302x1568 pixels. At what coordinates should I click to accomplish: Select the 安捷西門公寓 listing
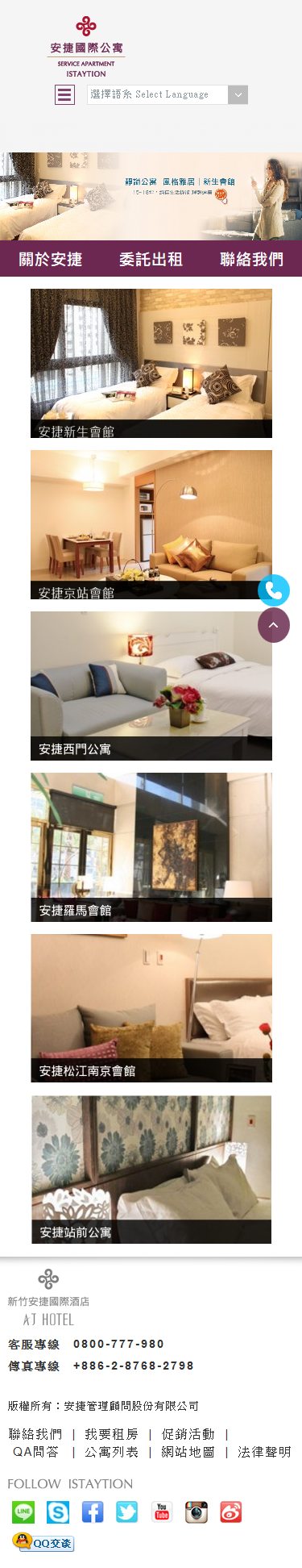point(151,686)
